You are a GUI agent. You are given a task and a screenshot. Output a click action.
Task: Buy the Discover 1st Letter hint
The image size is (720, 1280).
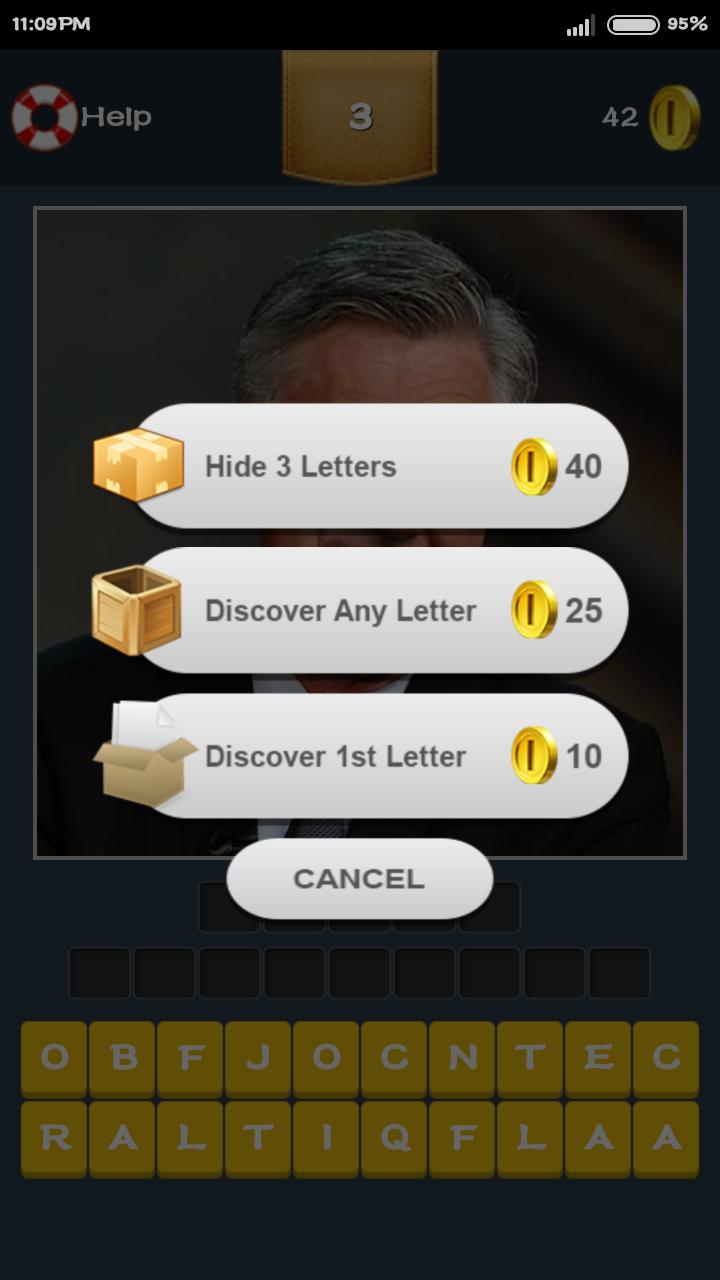378,756
